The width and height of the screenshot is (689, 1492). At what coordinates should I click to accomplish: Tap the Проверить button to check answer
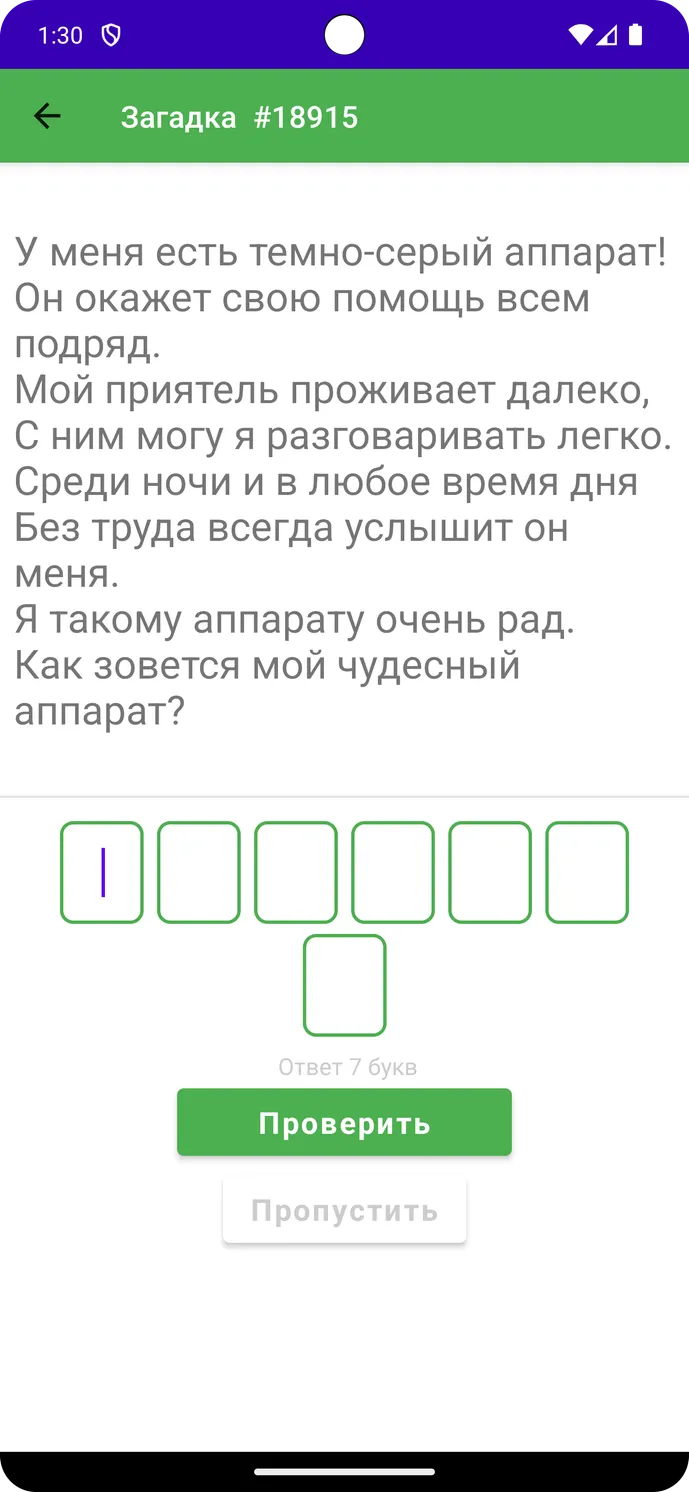[x=344, y=1122]
